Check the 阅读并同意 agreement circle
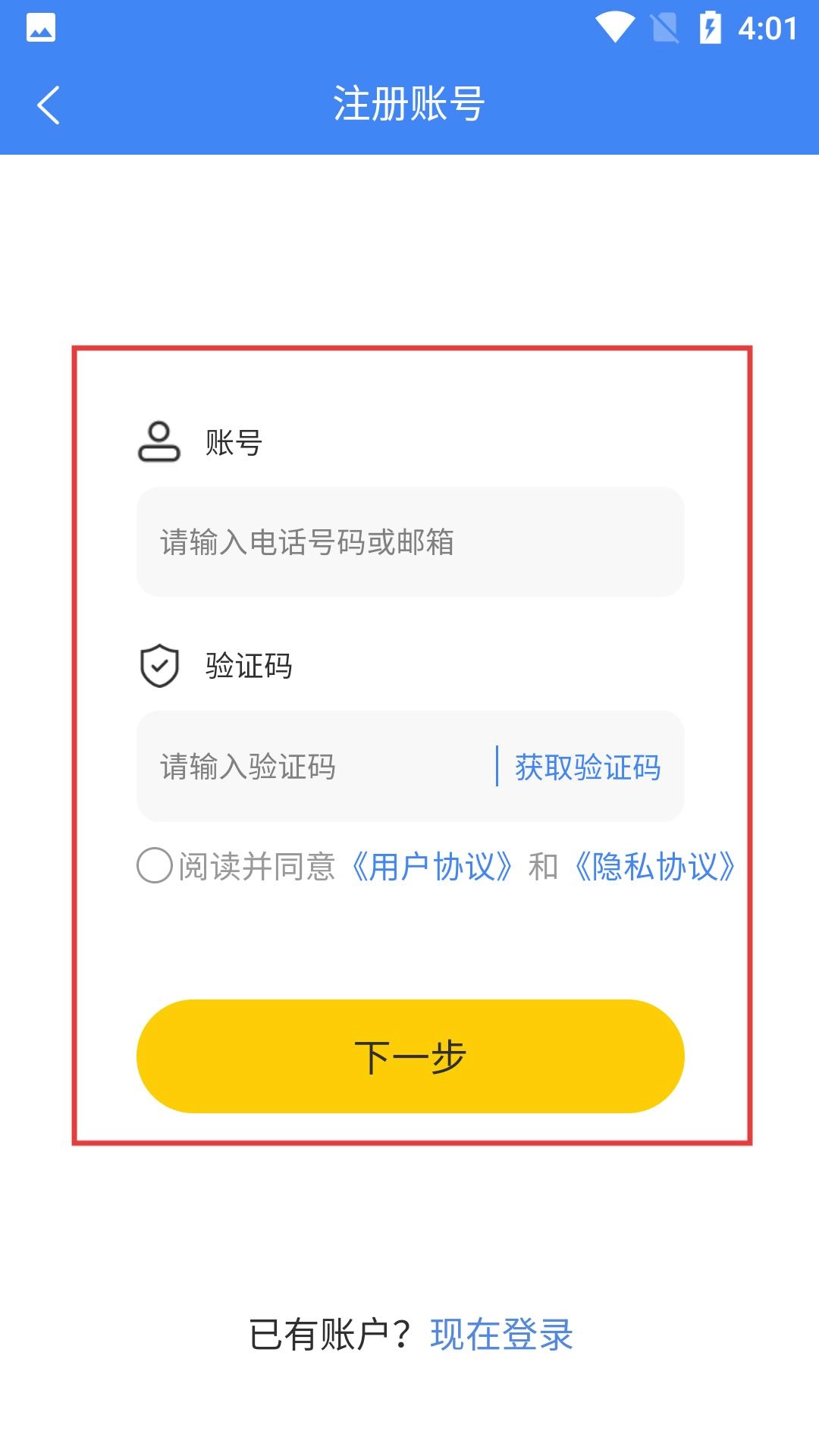The width and height of the screenshot is (819, 1456). click(155, 865)
